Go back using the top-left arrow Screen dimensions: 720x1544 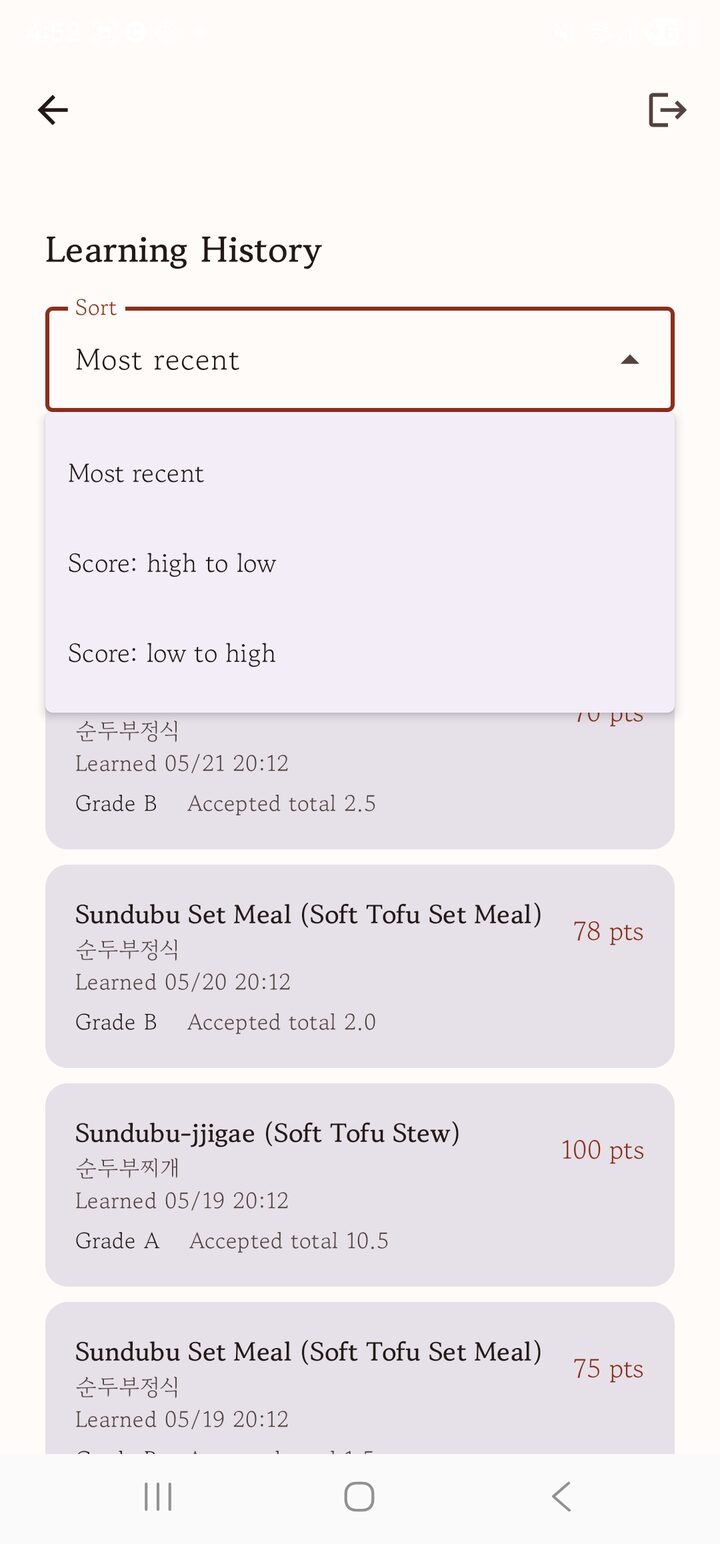pyautogui.click(x=53, y=110)
